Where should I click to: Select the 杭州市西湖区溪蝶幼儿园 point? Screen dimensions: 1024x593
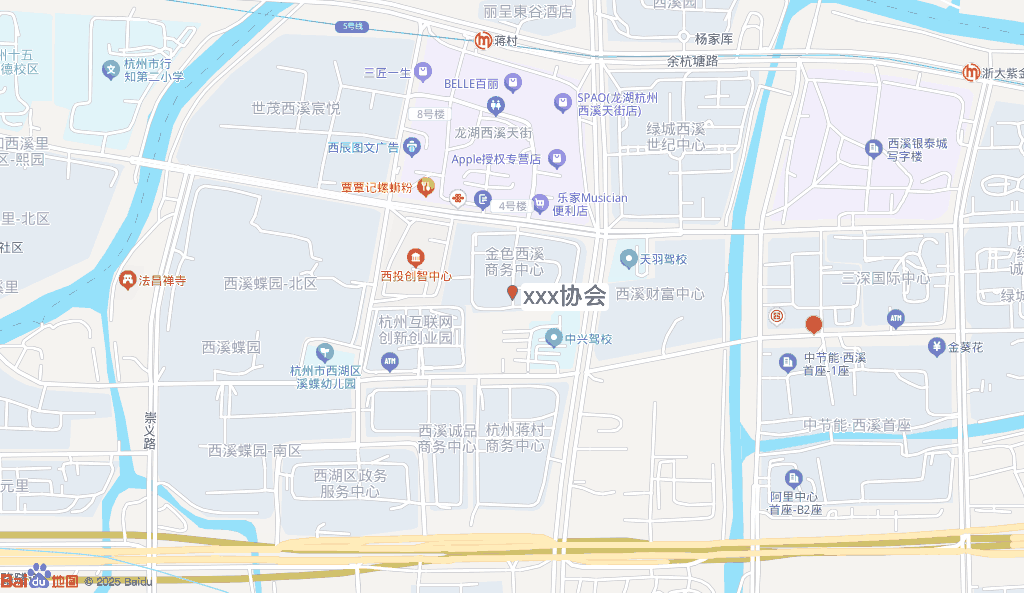click(324, 352)
